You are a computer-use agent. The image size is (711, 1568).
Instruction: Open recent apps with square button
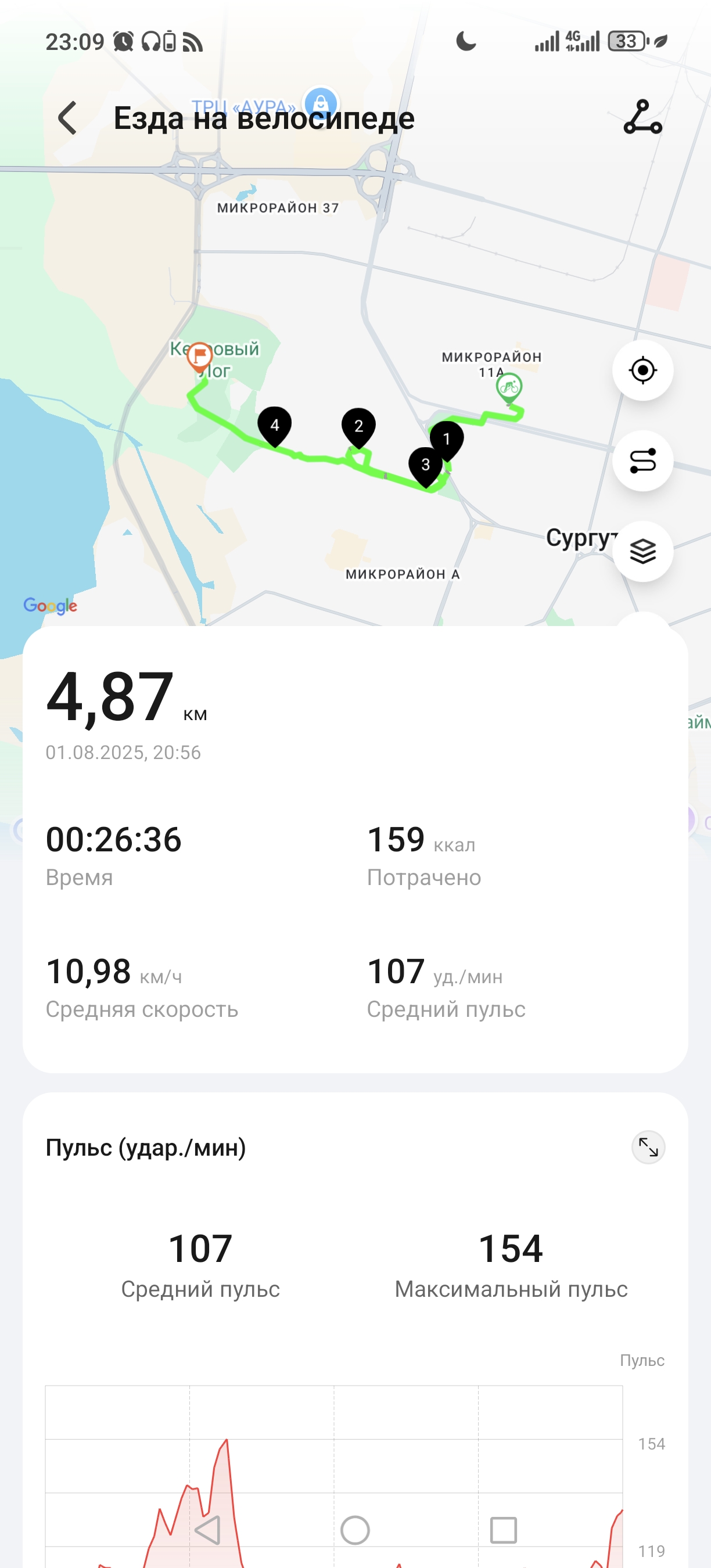(x=504, y=1530)
